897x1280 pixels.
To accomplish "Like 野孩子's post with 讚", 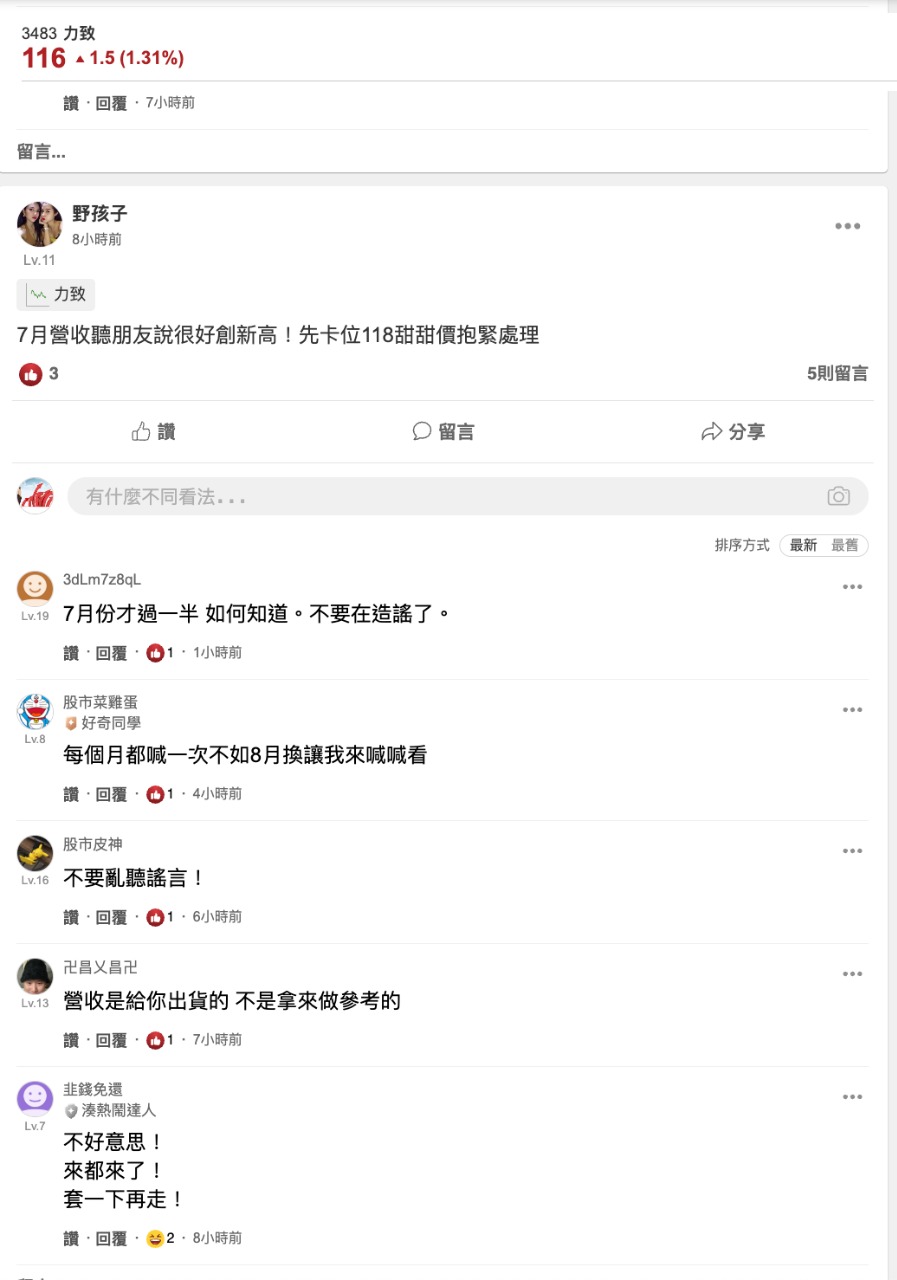I will [x=153, y=432].
